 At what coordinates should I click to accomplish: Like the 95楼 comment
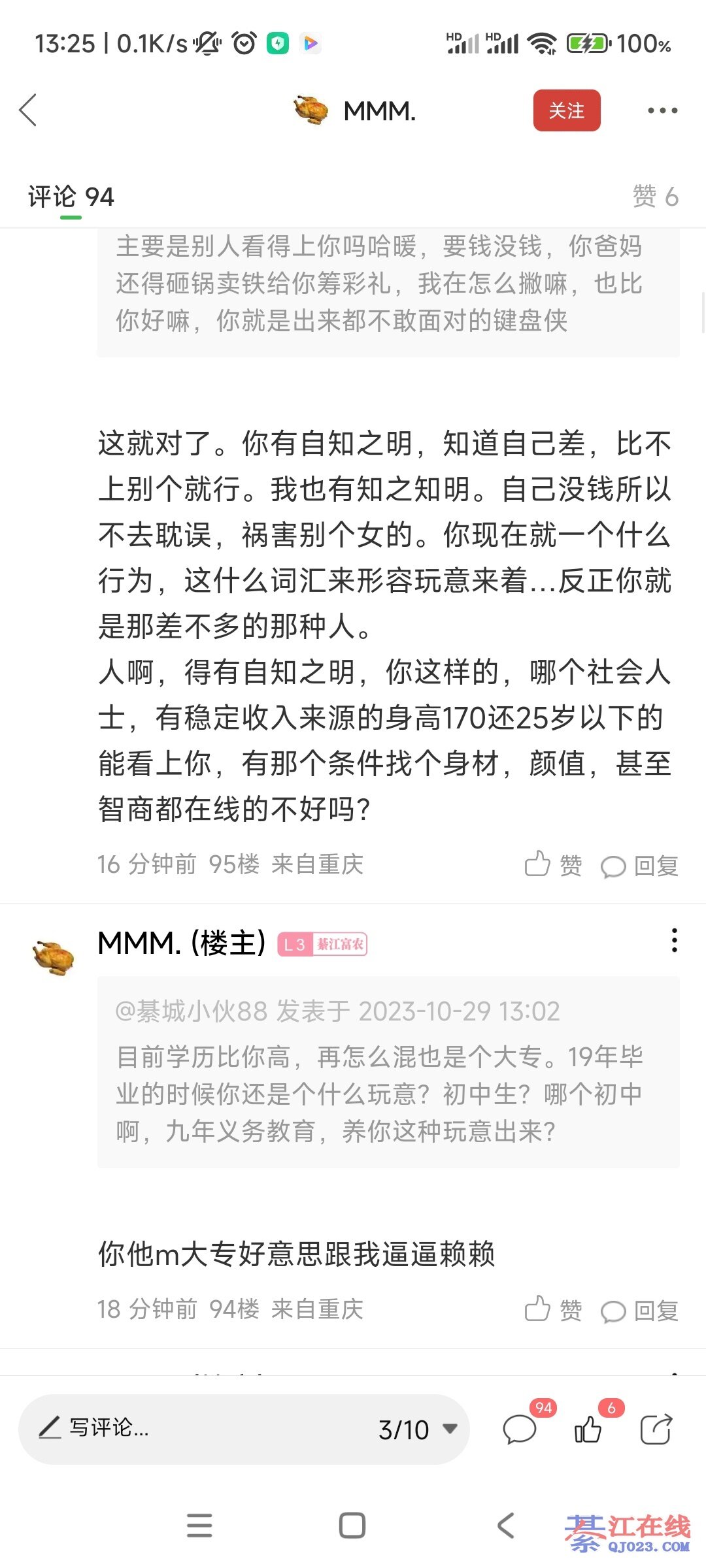pyautogui.click(x=553, y=864)
